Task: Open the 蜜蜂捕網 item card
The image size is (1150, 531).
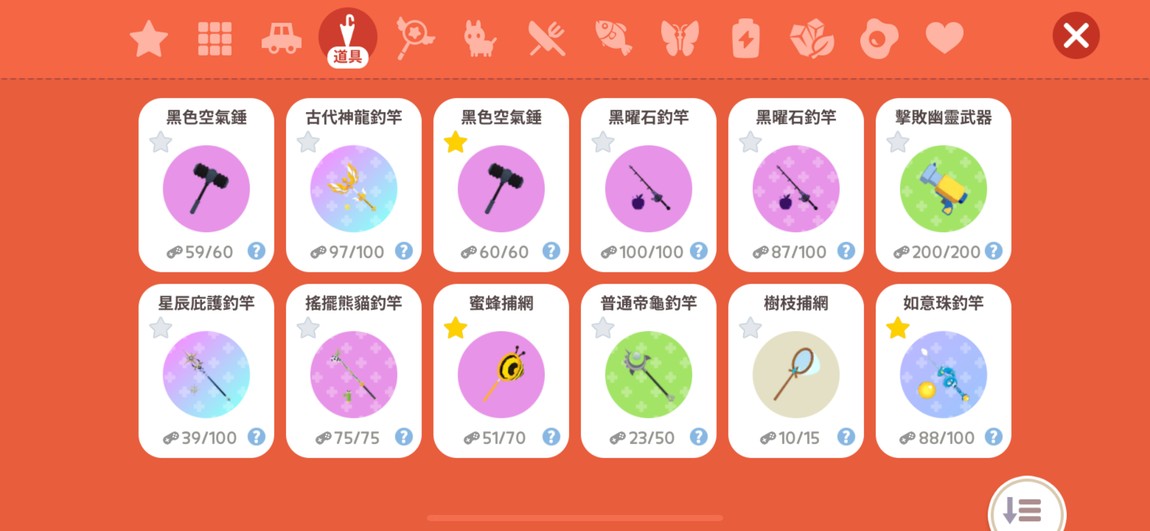Action: point(501,372)
